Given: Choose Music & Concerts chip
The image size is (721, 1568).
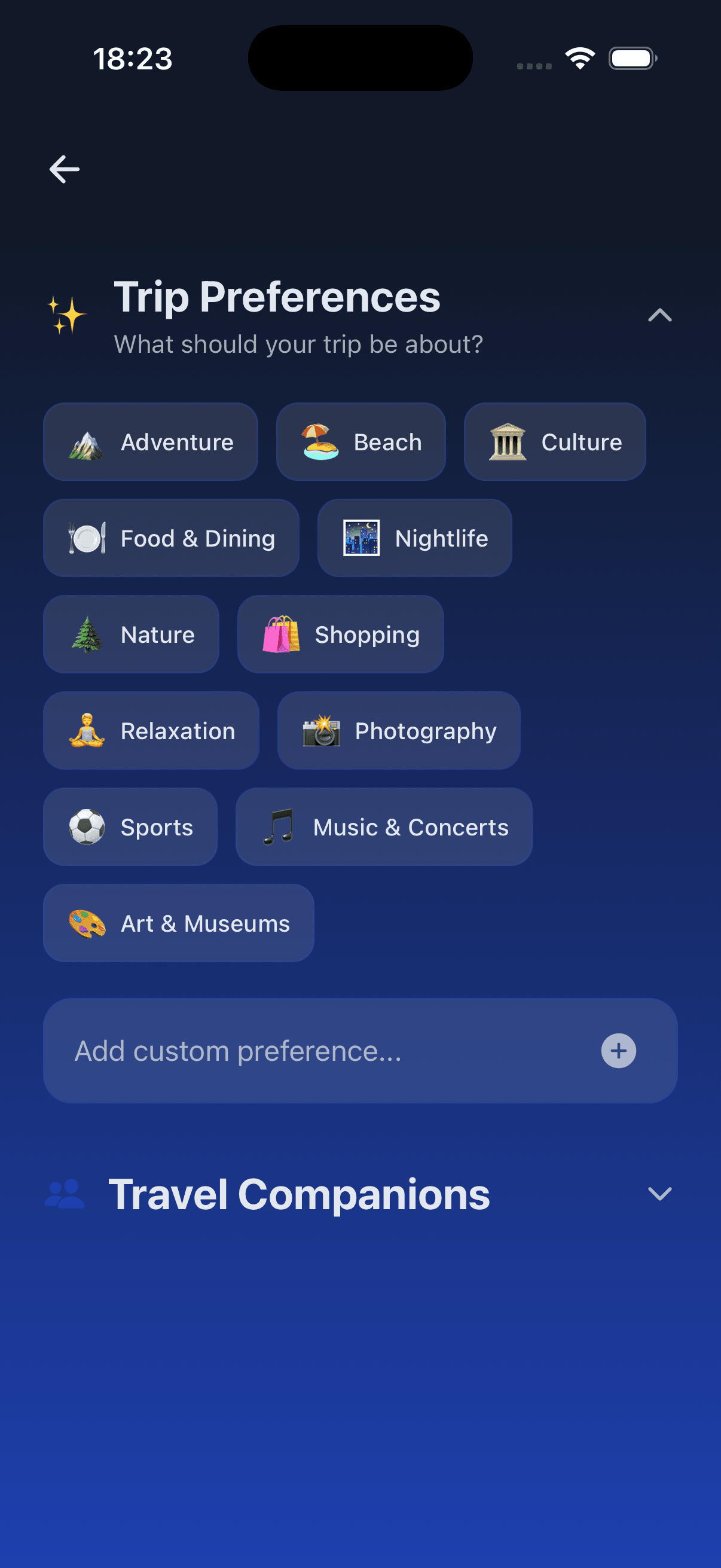Looking at the screenshot, I should click(x=384, y=826).
